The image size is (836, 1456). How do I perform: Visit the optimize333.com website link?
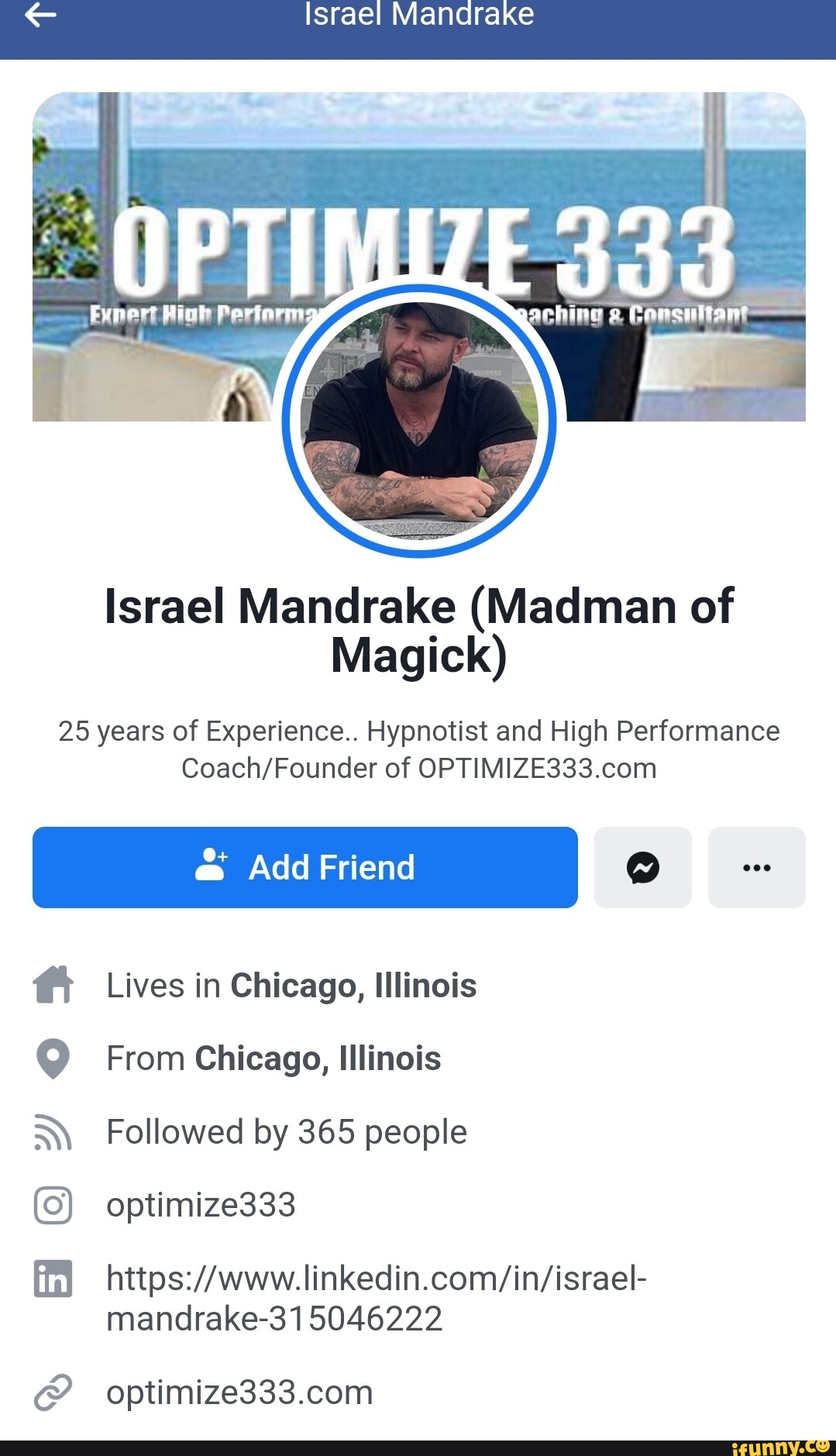(239, 1392)
